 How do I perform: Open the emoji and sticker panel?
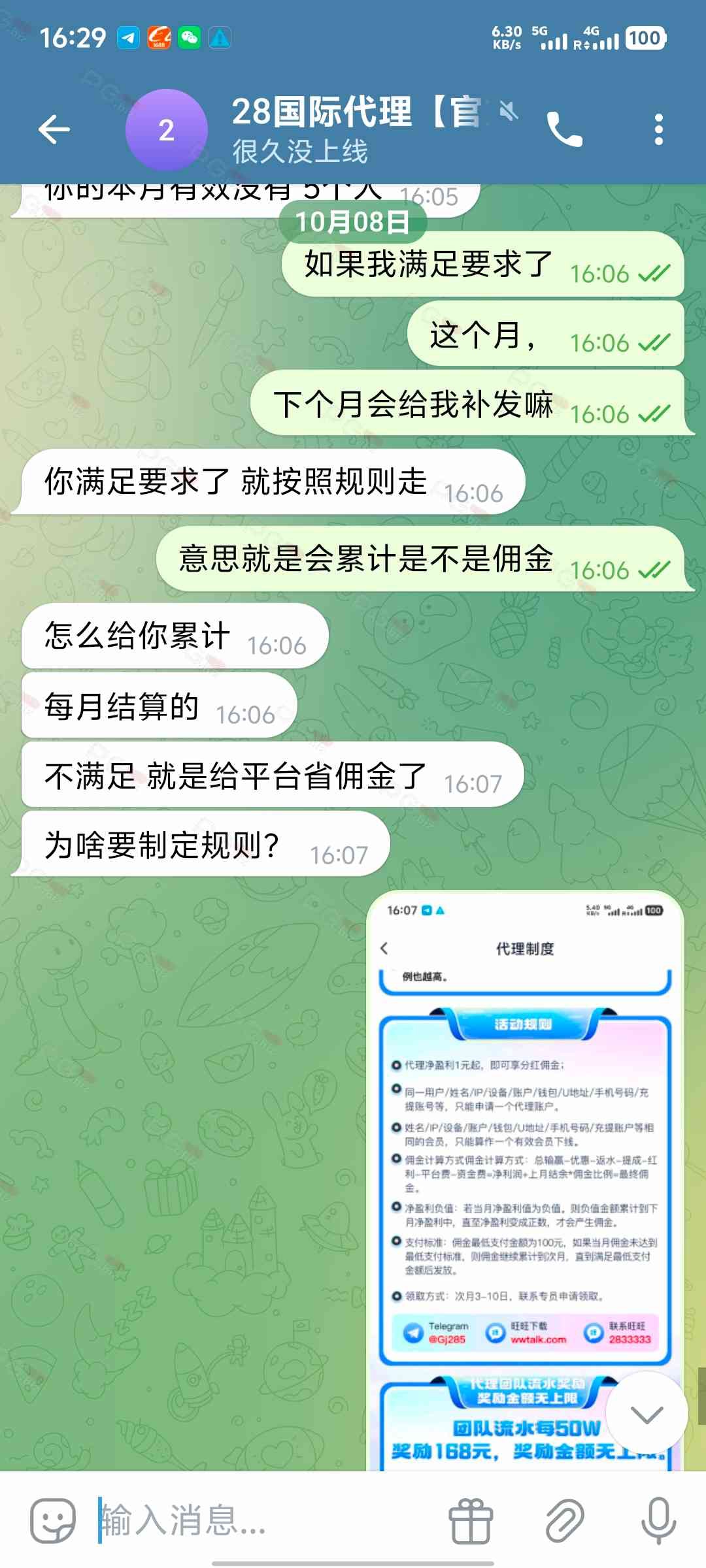tap(52, 1521)
